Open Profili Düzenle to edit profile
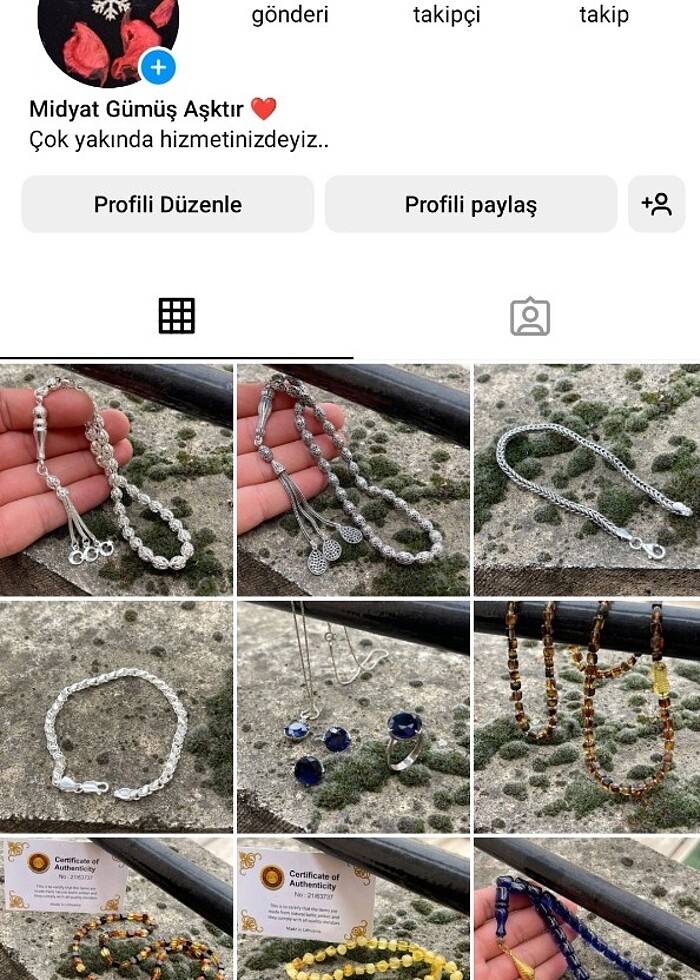The width and height of the screenshot is (700, 980). coord(168,204)
